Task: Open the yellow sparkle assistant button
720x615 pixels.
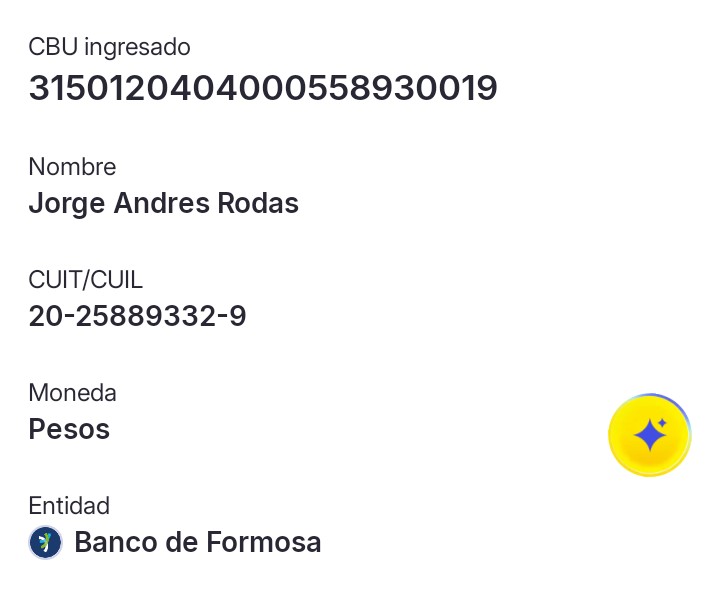Action: click(650, 434)
